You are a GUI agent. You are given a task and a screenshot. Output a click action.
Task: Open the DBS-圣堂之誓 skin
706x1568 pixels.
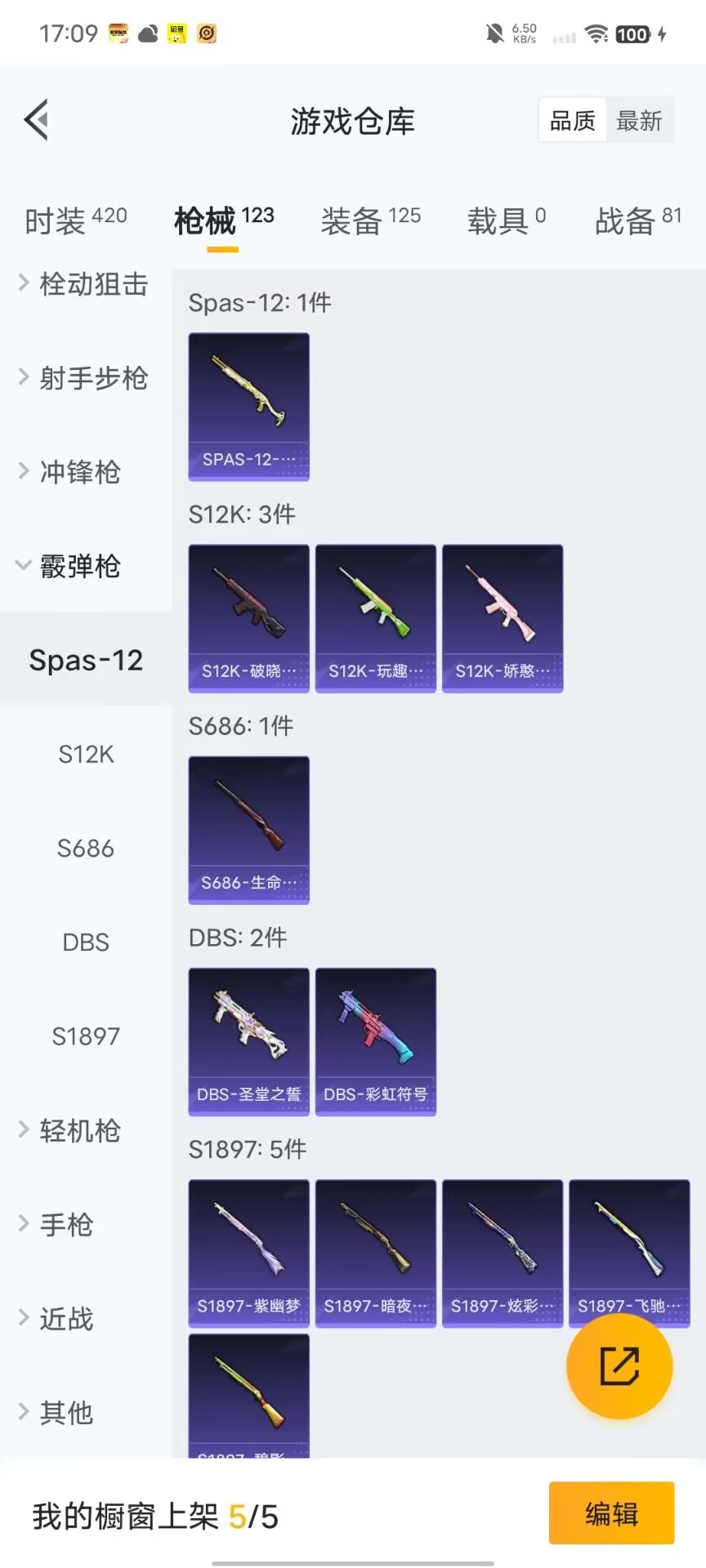[x=248, y=1041]
